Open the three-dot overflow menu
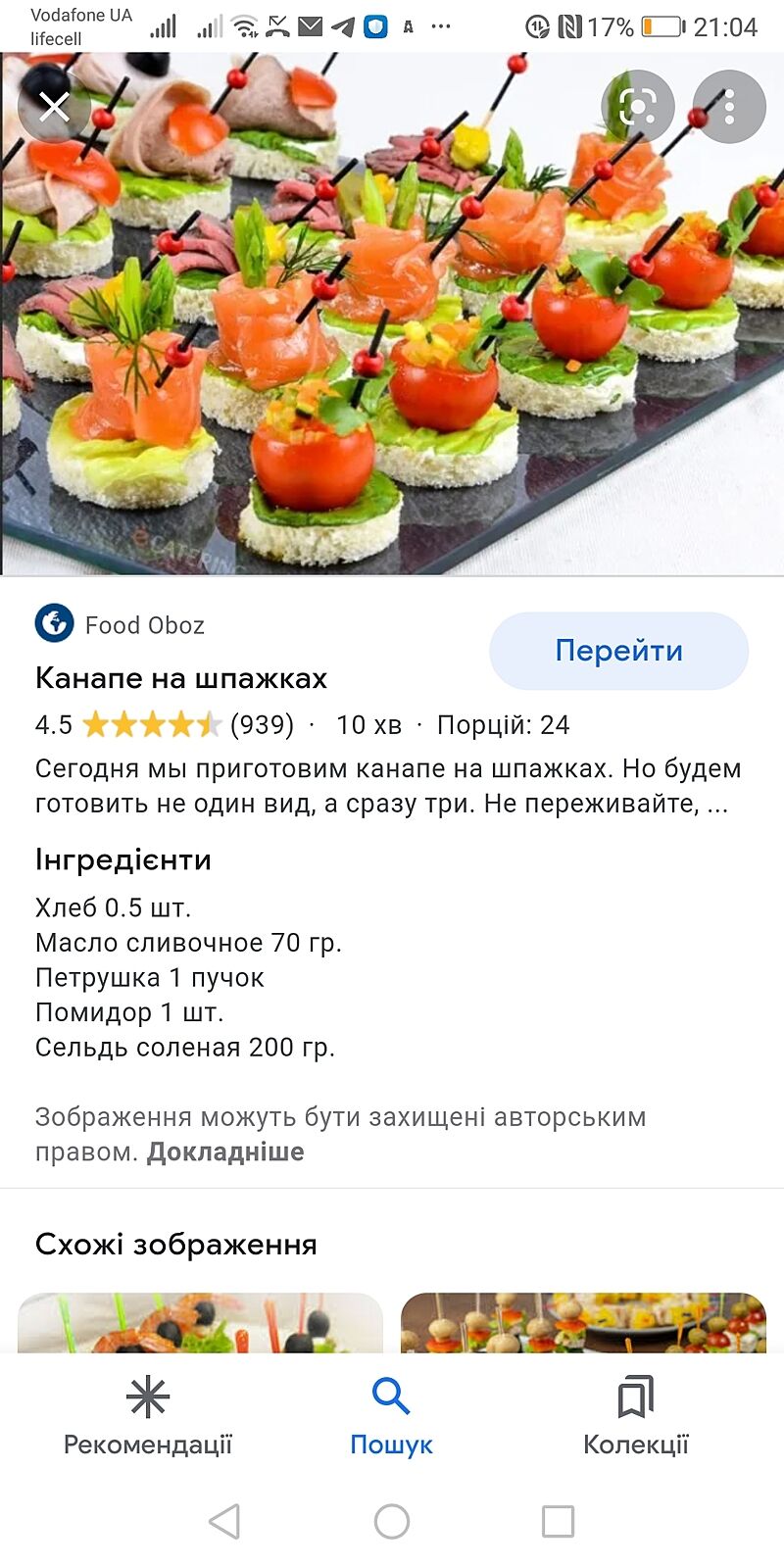Screen dimensions: 784x1568 (729, 107)
